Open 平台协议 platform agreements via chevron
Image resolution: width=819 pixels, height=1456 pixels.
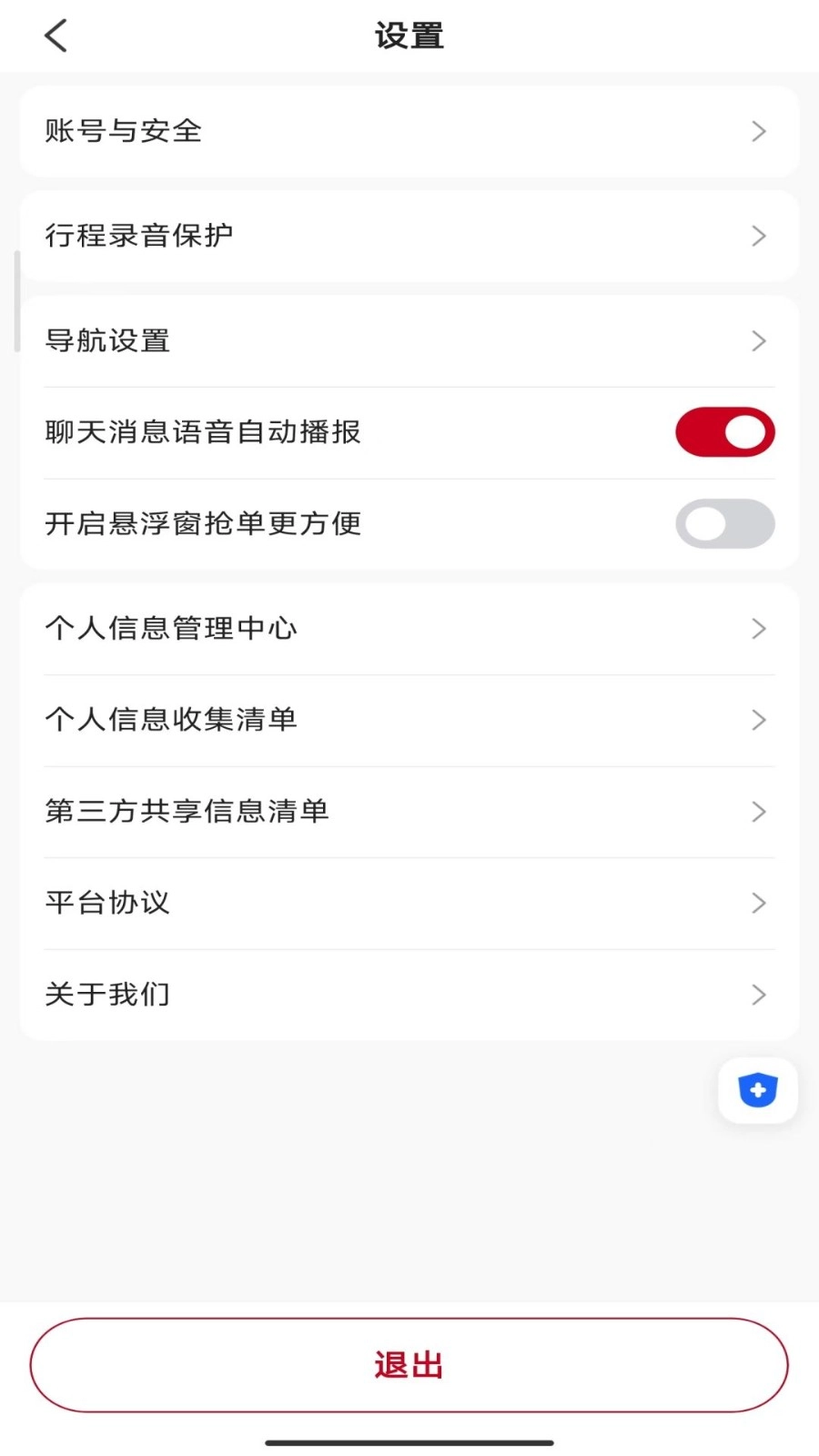coord(760,903)
